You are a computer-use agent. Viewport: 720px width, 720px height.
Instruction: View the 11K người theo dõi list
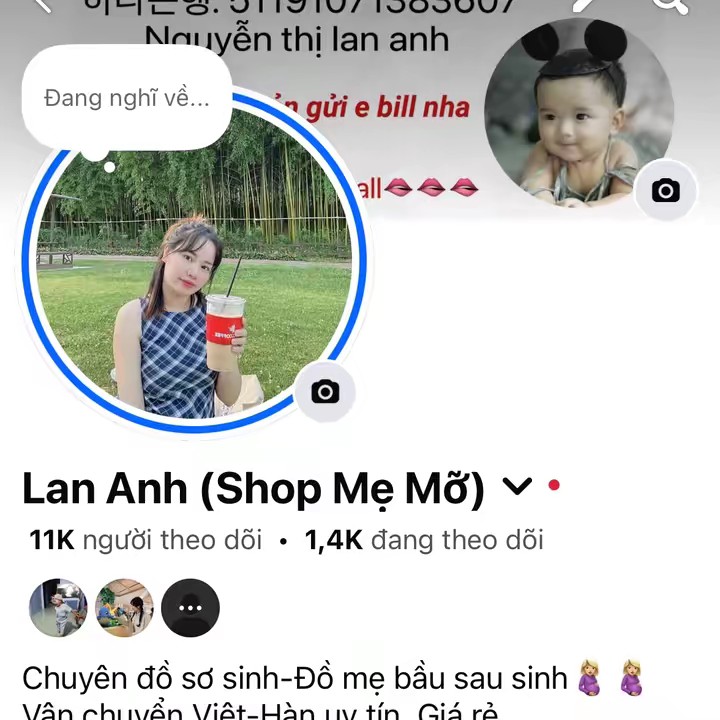(x=146, y=541)
